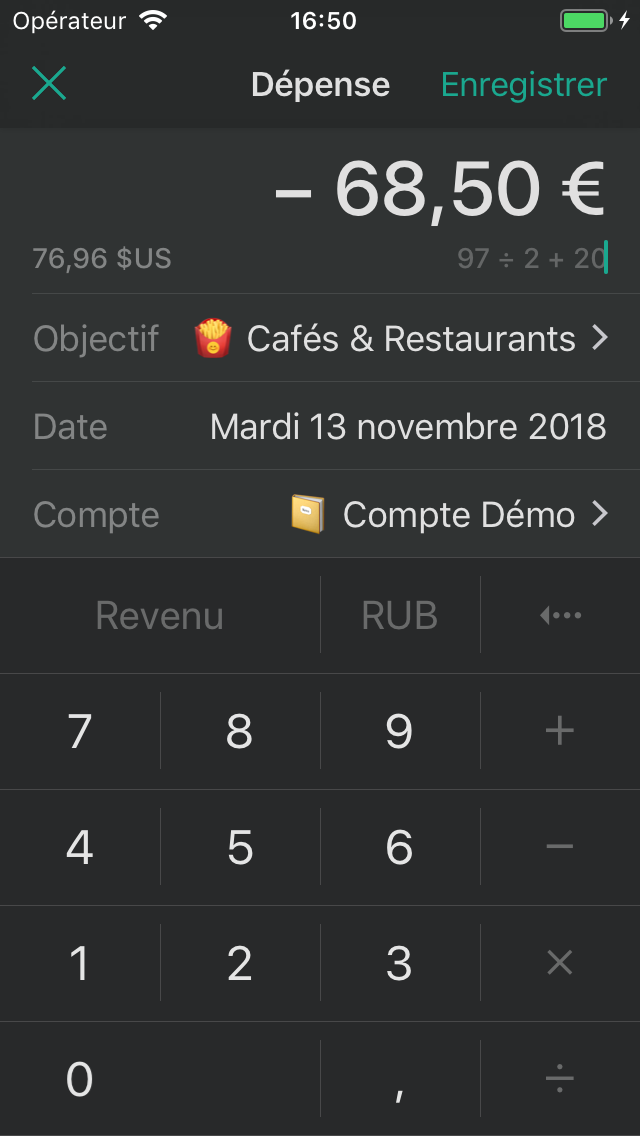This screenshot has height=1136, width=640.
Task: Enter digit 2 on the keypad
Action: pos(240,963)
